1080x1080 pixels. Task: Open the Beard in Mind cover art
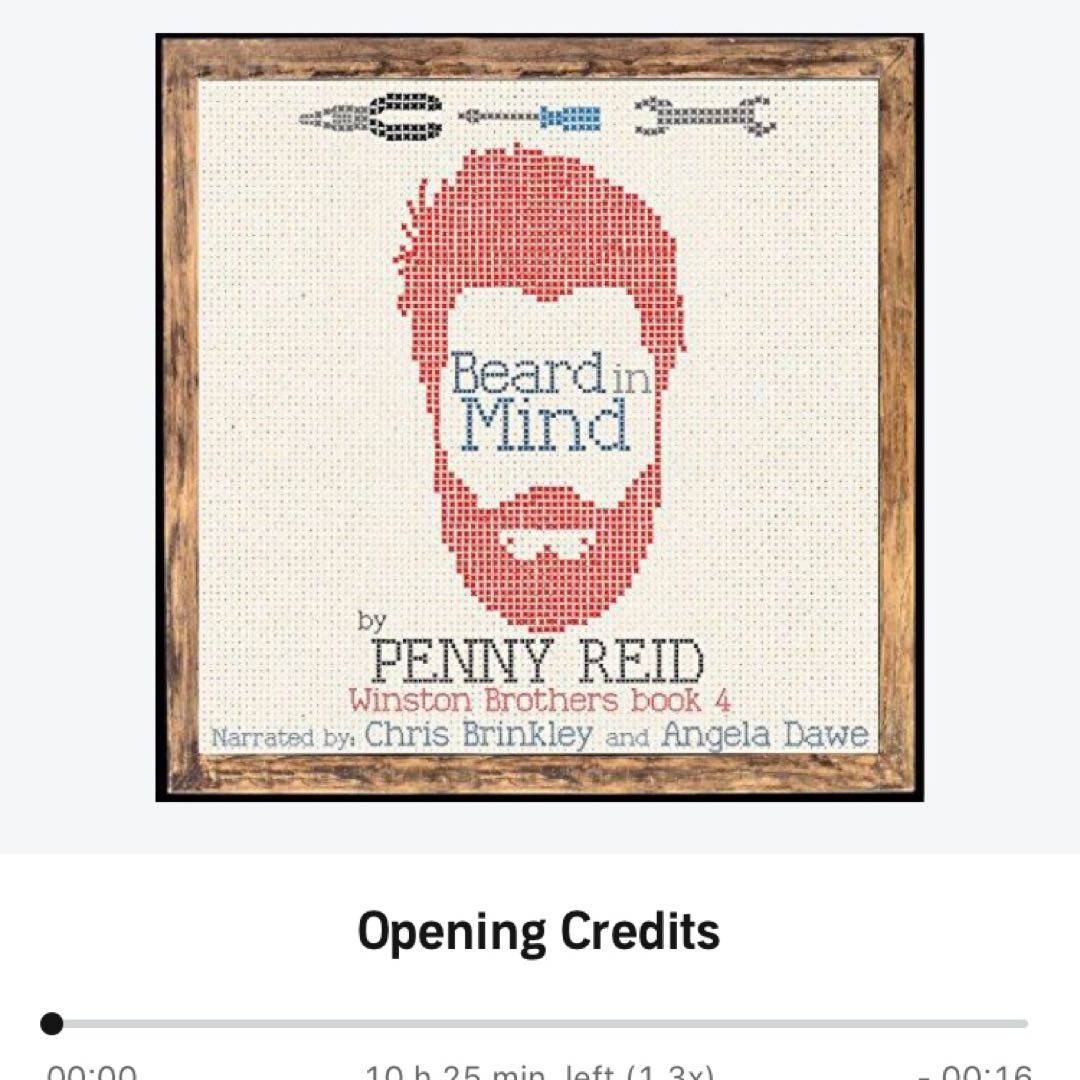tap(539, 418)
